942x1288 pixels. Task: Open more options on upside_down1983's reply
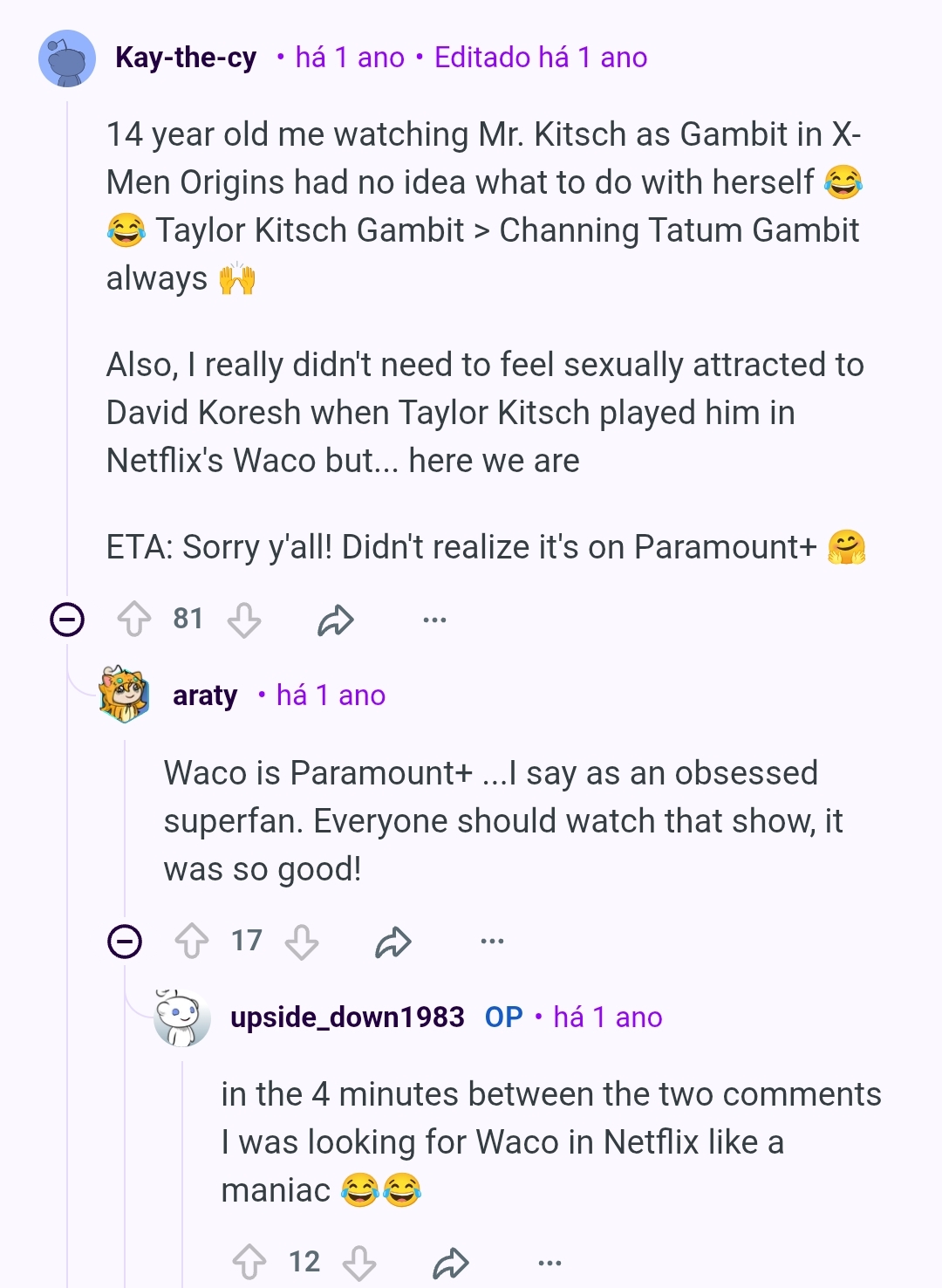point(549,1263)
